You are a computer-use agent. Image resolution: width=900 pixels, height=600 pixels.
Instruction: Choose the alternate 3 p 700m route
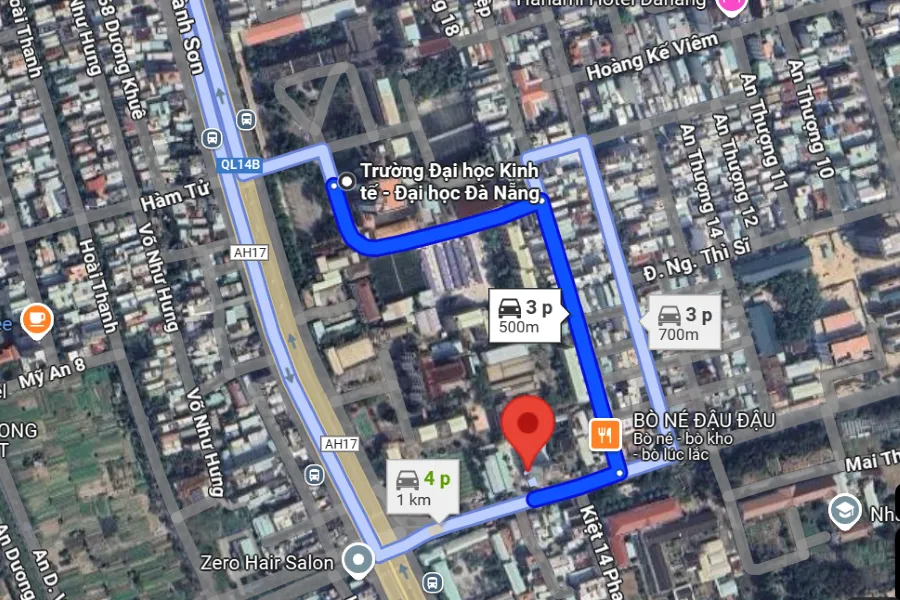(686, 322)
